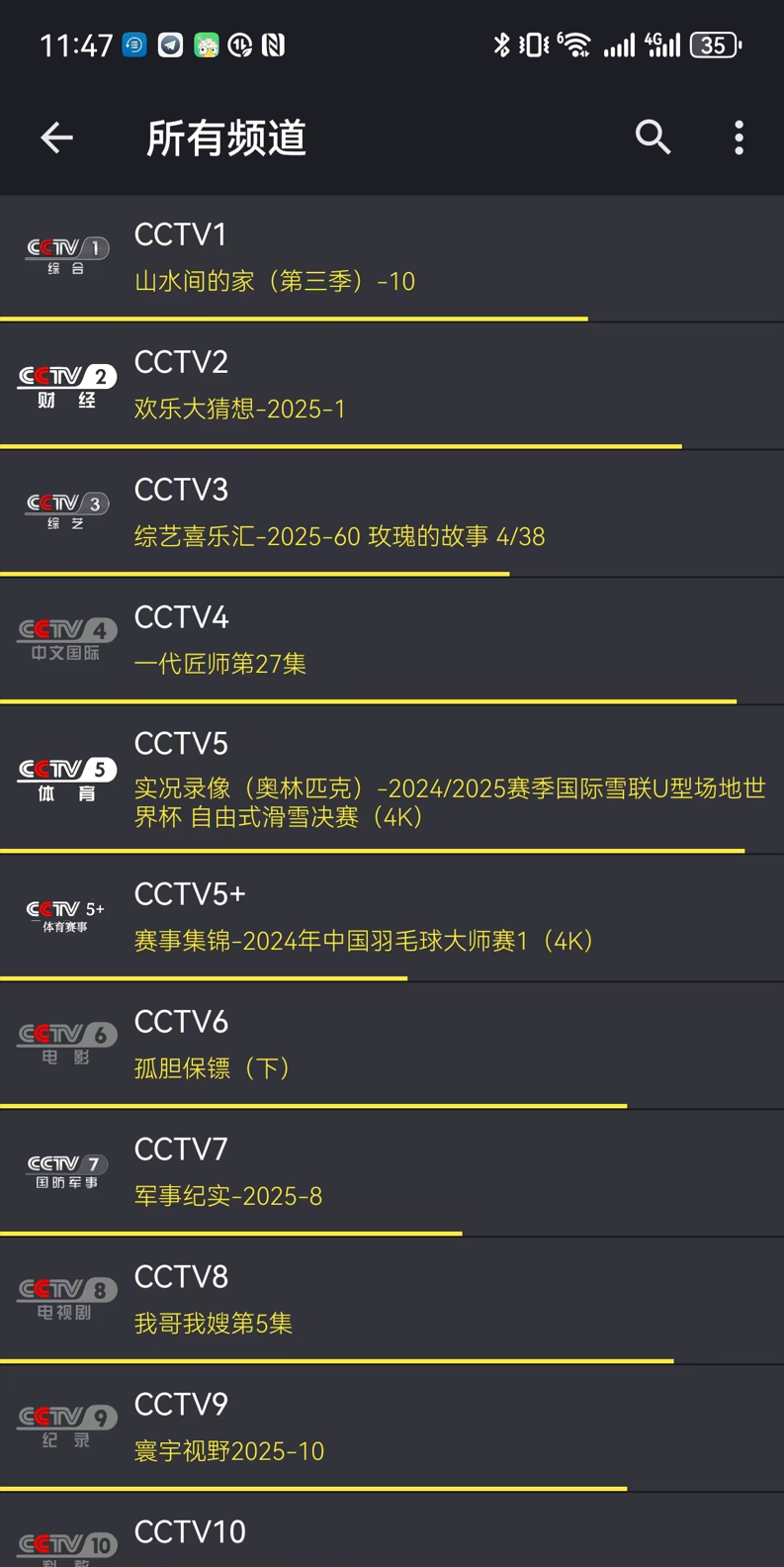Select the CCTV5 sports channel

392,780
